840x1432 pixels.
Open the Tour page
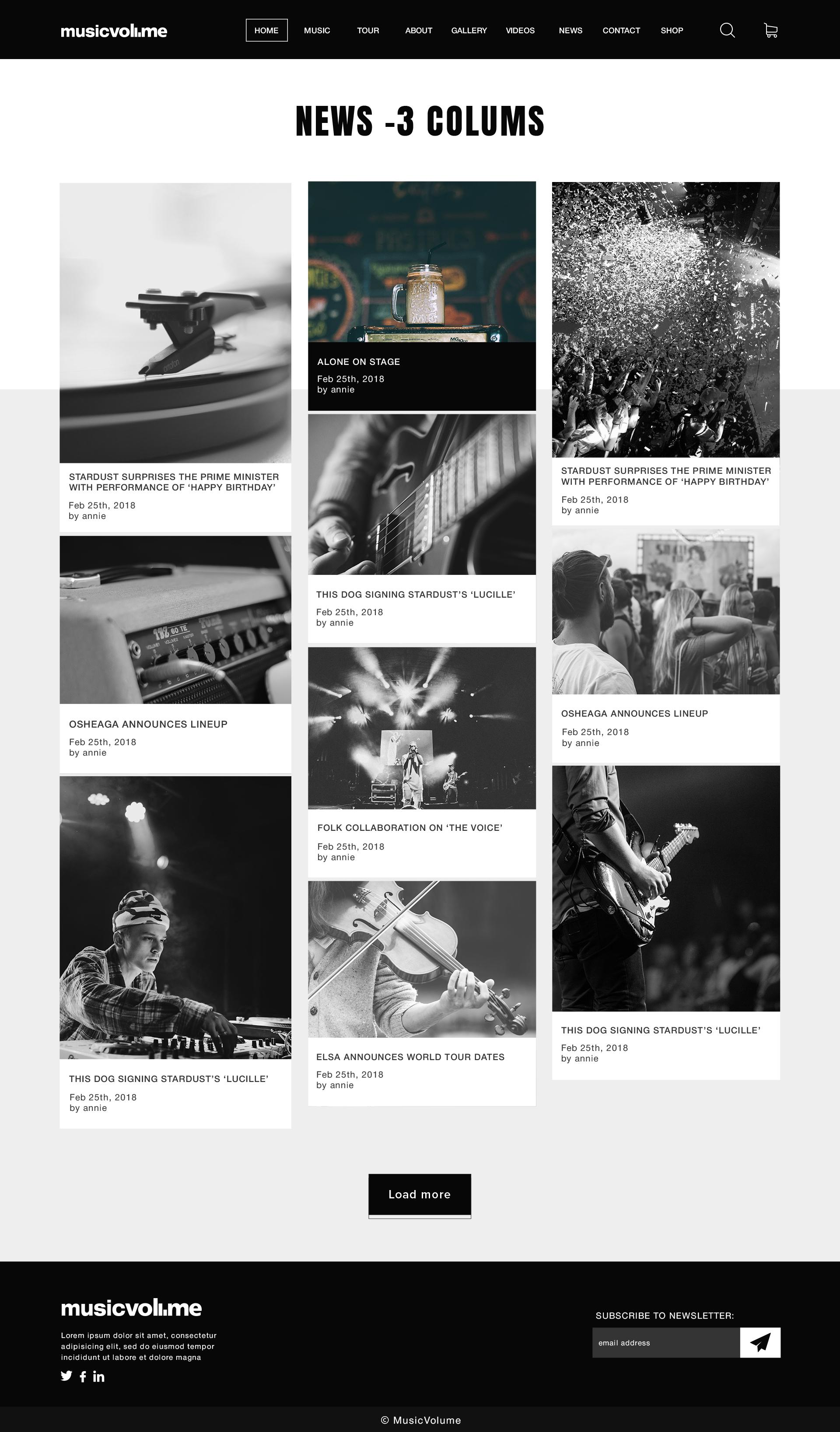tap(367, 30)
